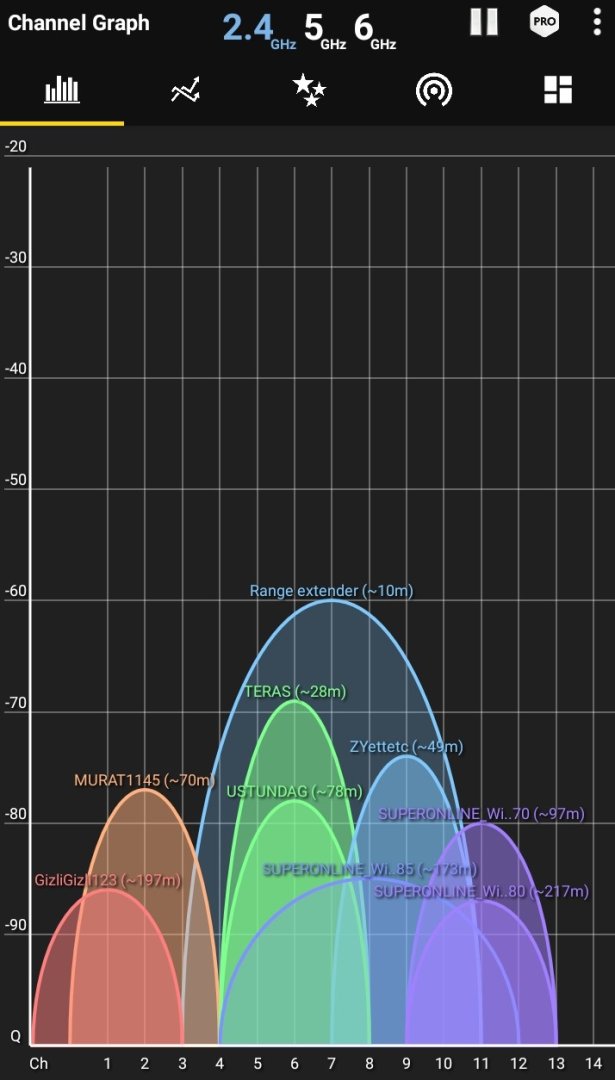
Task: Pause the Wi-Fi scanning
Action: pos(484,22)
